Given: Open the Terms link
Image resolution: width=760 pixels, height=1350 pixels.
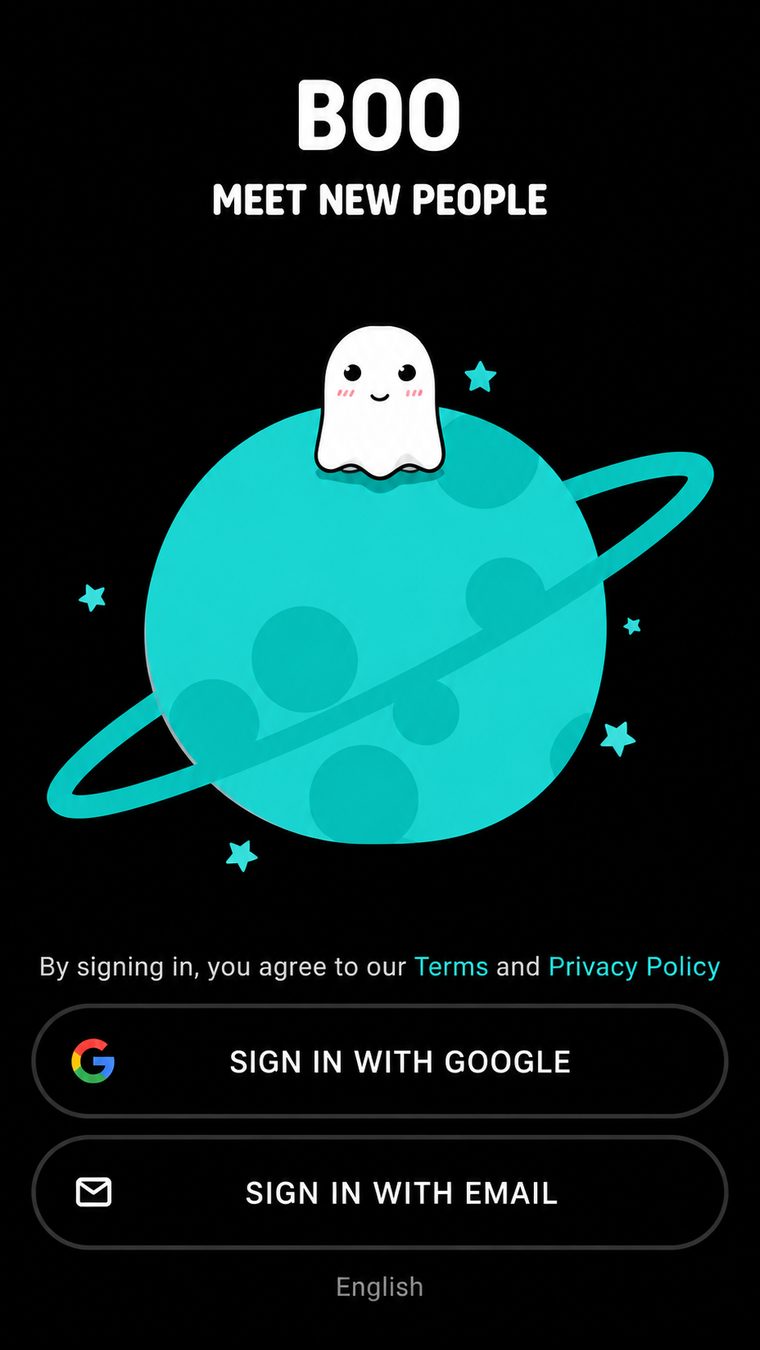Looking at the screenshot, I should tap(451, 967).
